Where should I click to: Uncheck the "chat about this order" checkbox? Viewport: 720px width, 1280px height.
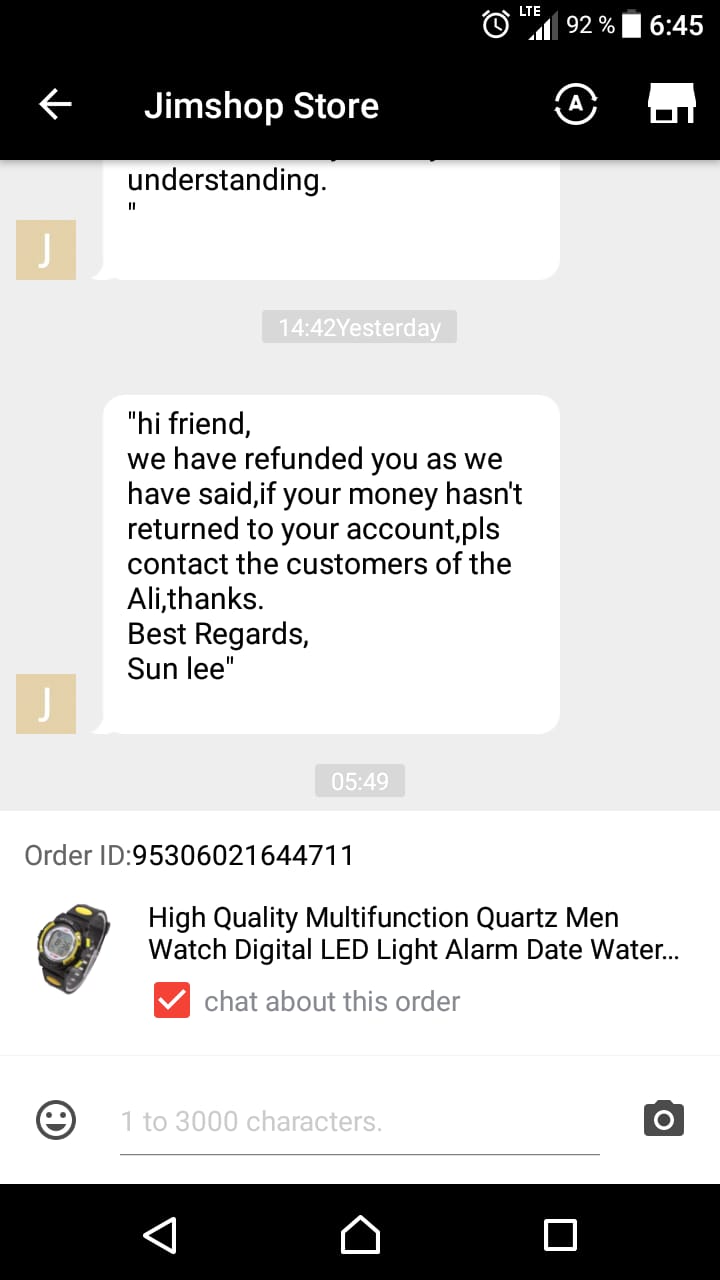172,1000
